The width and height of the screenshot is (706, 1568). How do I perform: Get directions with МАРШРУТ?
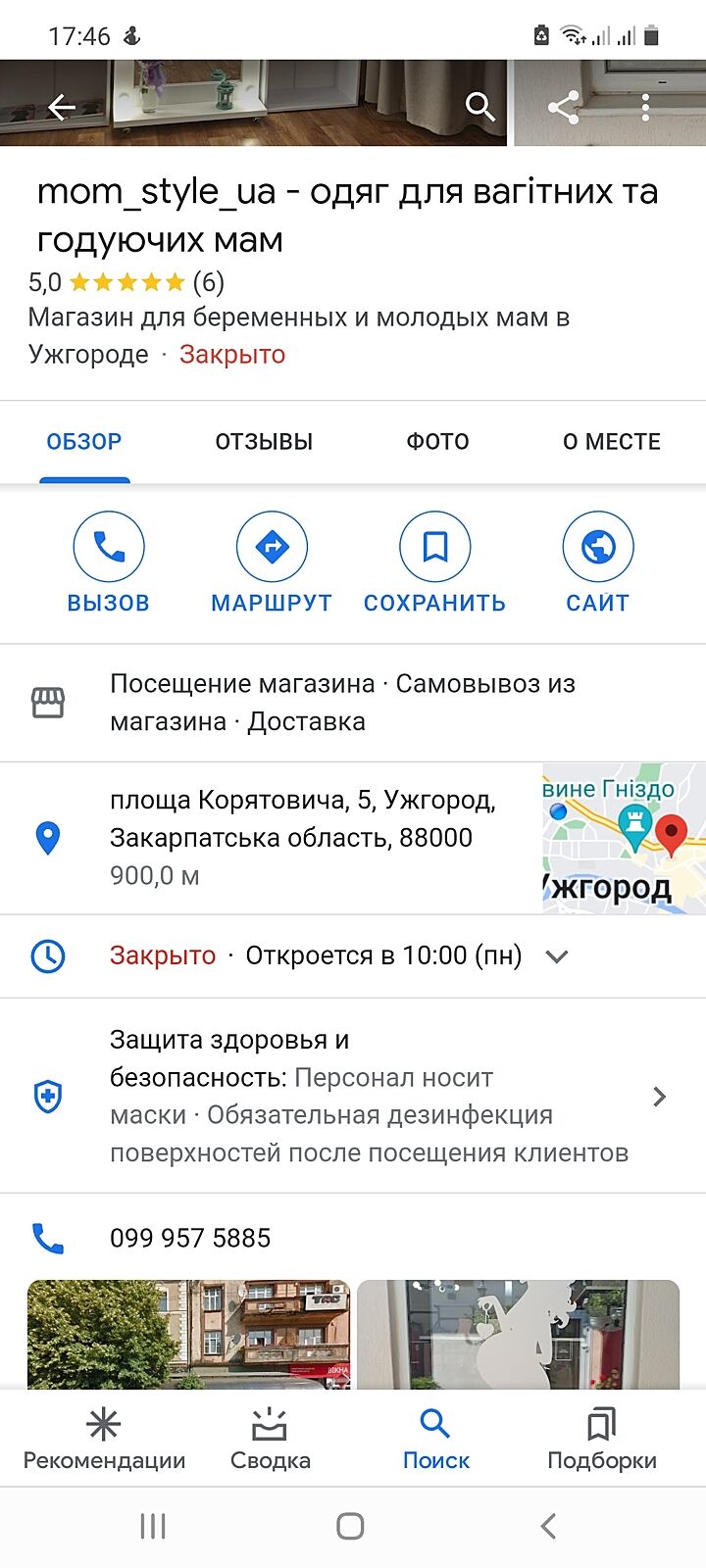point(272,562)
